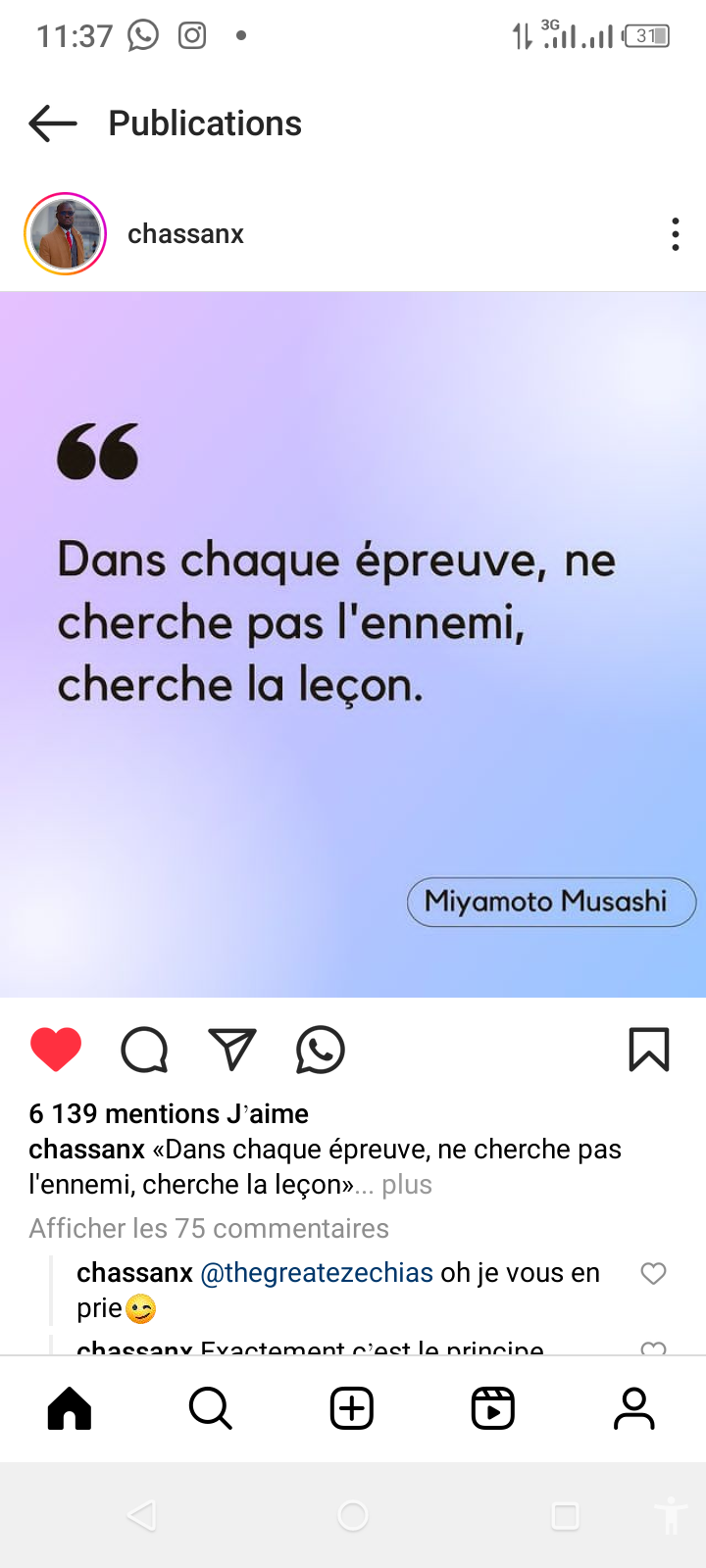Switch to the Home tab

(70, 1408)
